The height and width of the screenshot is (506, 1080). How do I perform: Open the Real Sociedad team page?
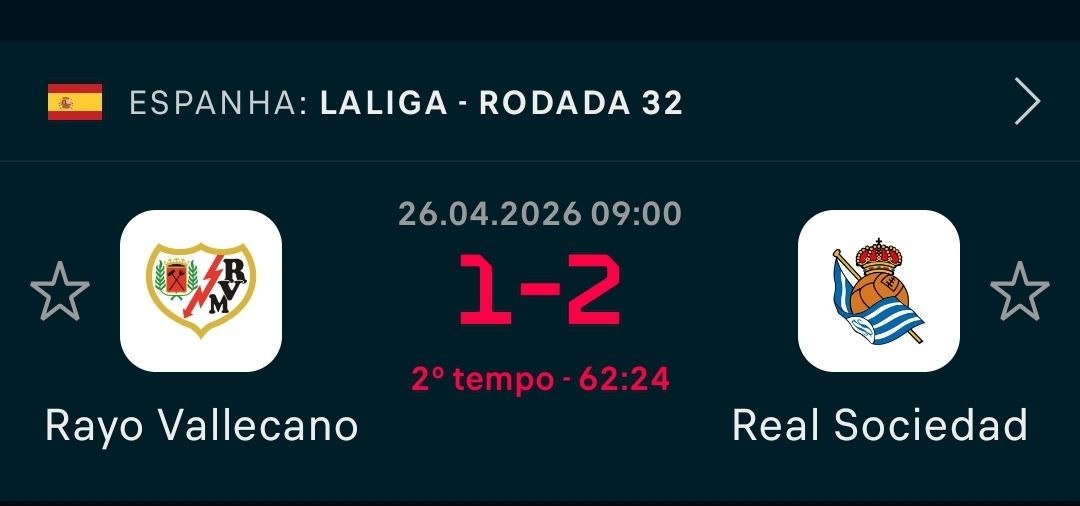click(x=879, y=291)
